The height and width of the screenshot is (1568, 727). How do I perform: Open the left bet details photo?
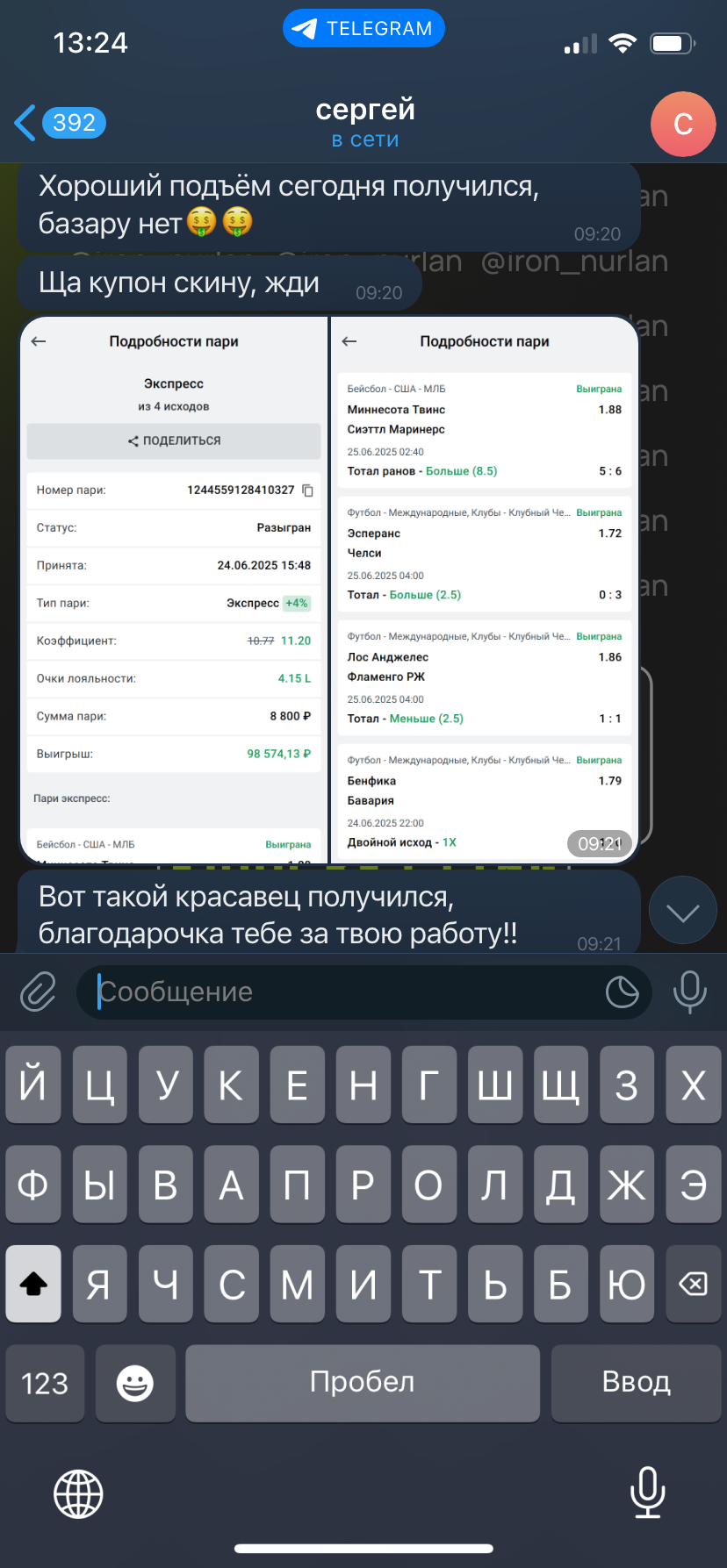(174, 590)
